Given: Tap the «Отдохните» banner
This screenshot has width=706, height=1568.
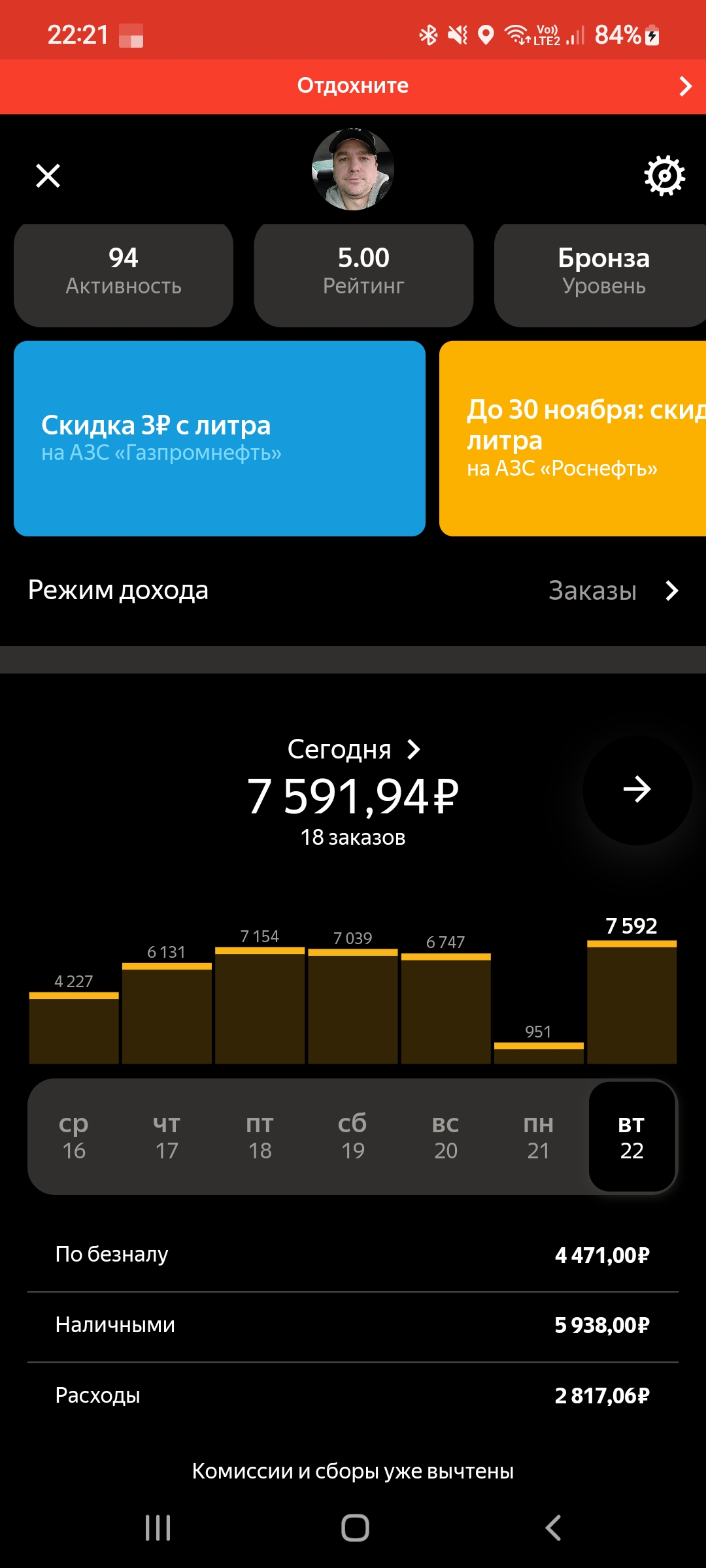Looking at the screenshot, I should [353, 86].
